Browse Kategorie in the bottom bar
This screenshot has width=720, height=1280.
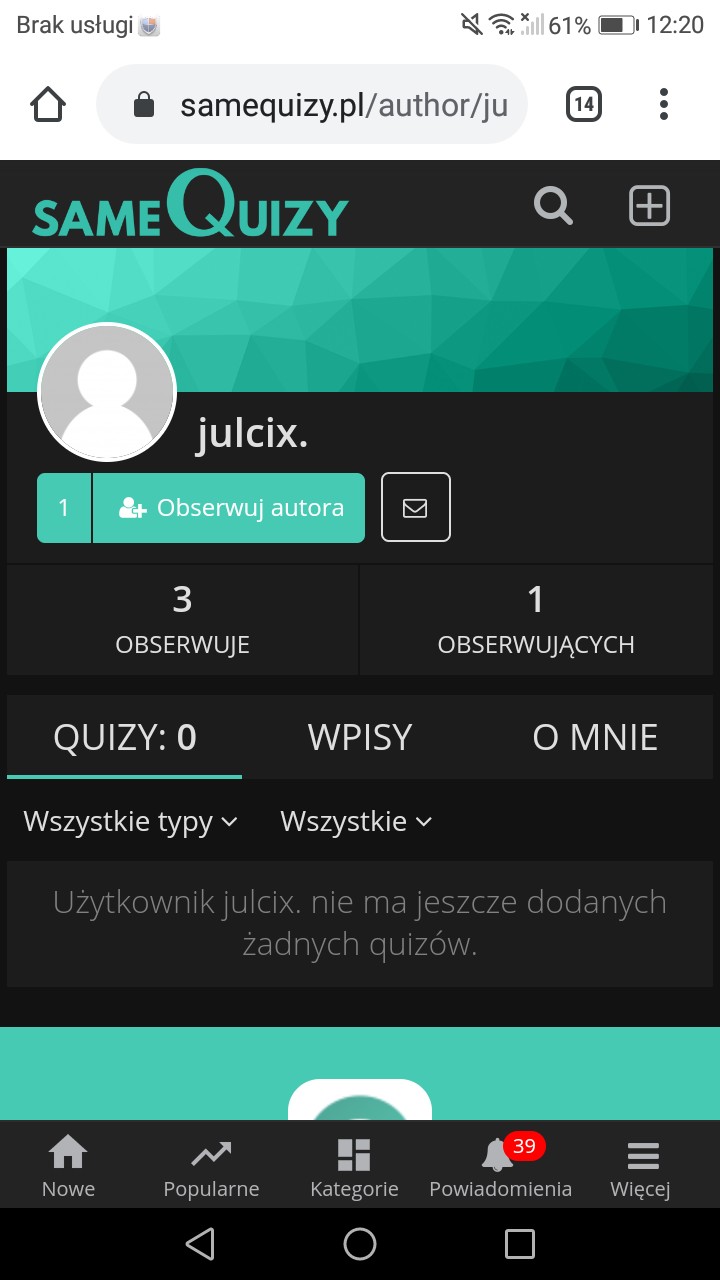(354, 1166)
